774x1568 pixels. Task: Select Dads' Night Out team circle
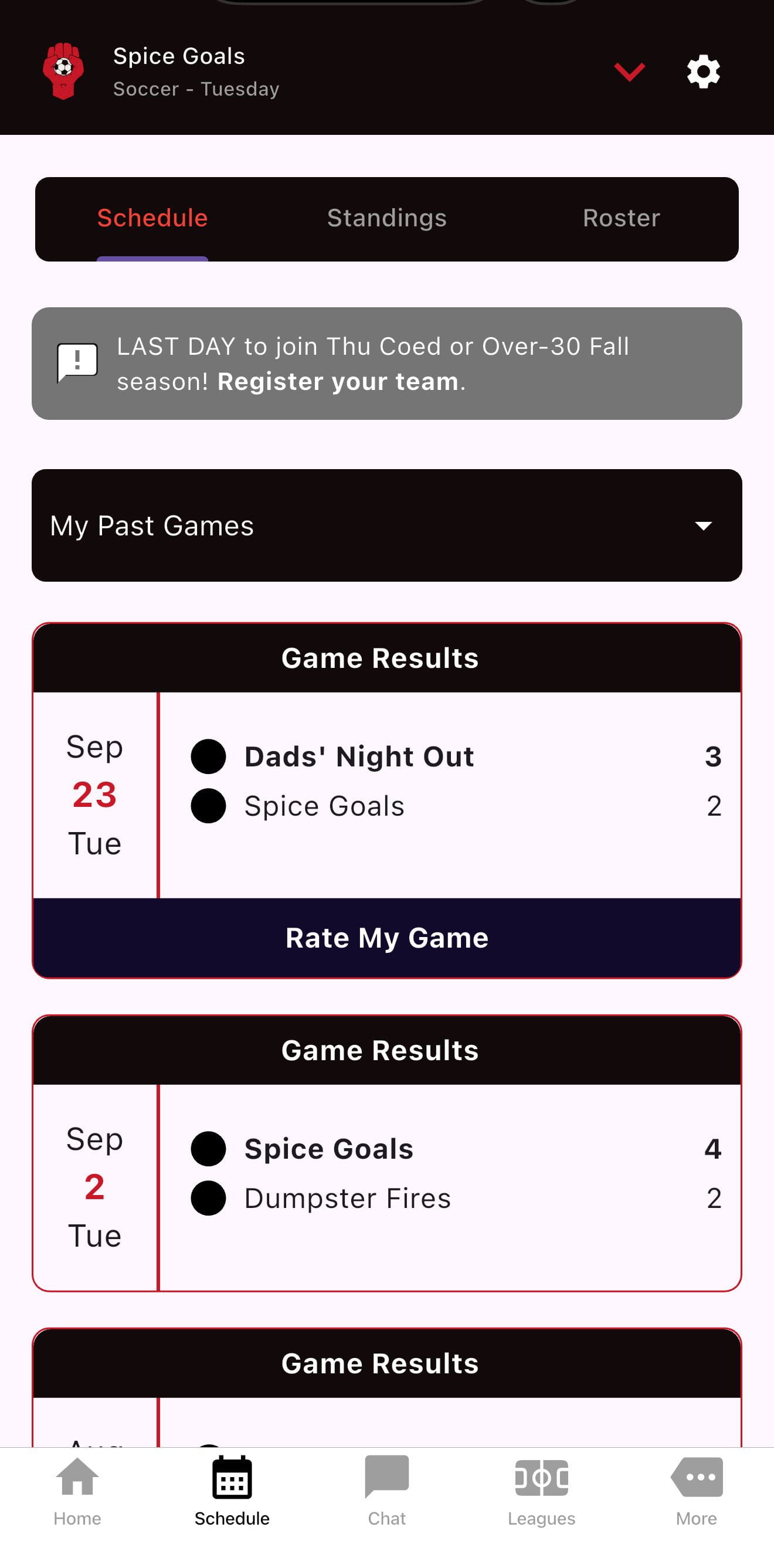coord(208,756)
